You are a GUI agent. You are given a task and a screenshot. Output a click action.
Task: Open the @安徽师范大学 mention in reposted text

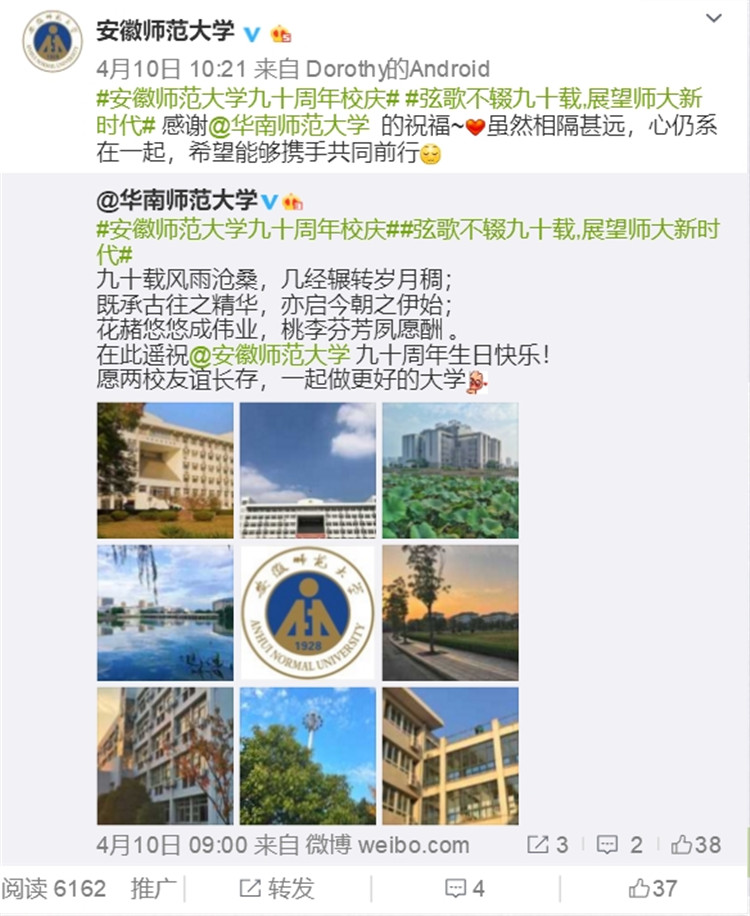[x=268, y=354]
